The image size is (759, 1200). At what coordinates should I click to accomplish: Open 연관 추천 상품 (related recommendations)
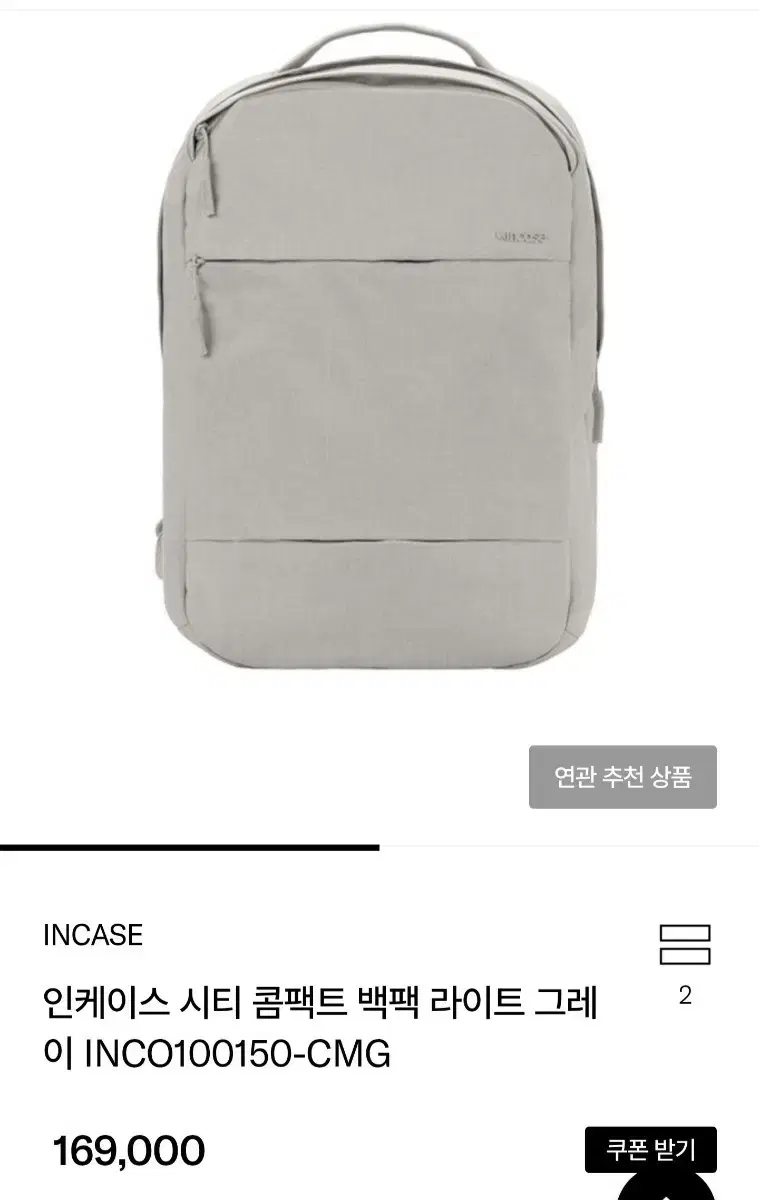coord(622,778)
